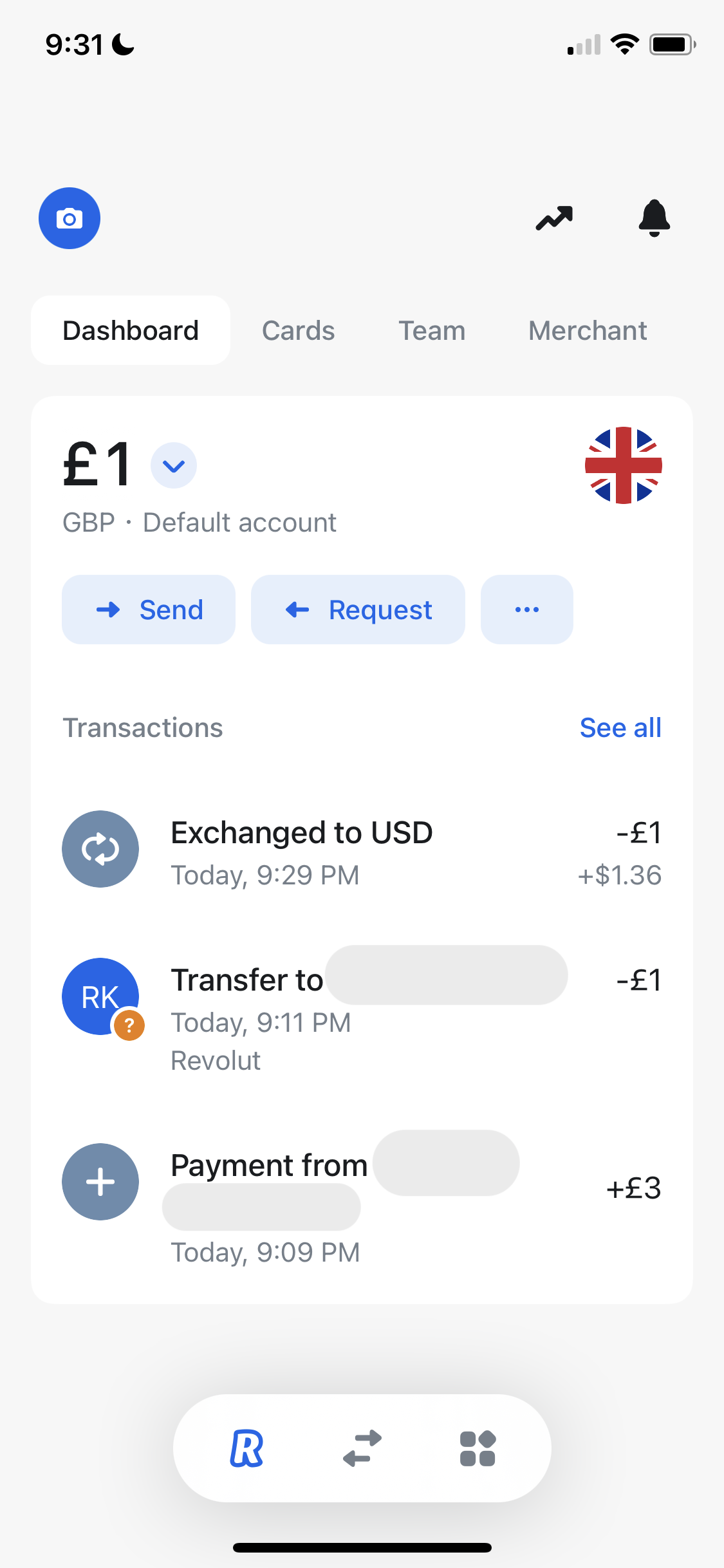The width and height of the screenshot is (724, 1568).
Task: Click the Send button
Action: tap(148, 609)
